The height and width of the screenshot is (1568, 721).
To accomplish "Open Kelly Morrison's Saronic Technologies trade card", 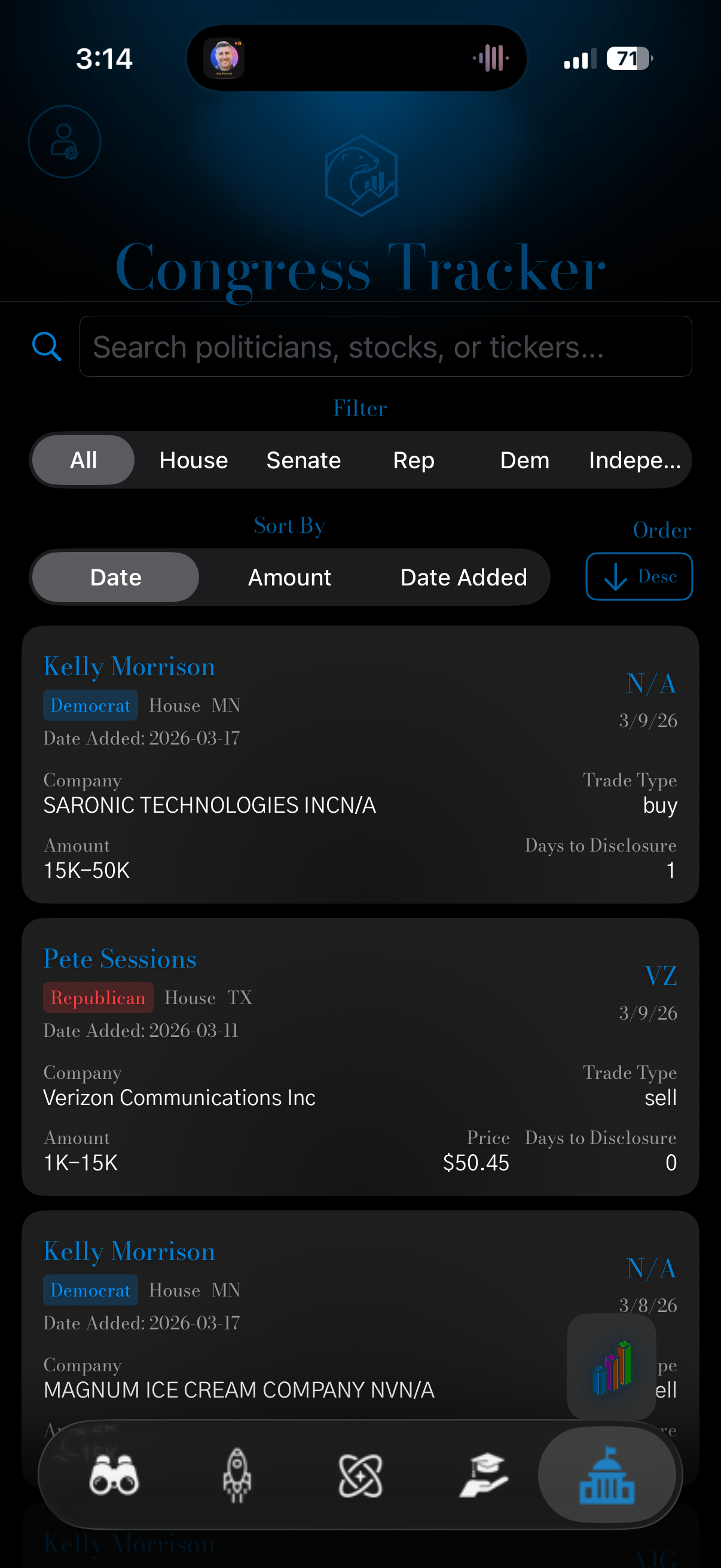I will (360, 764).
